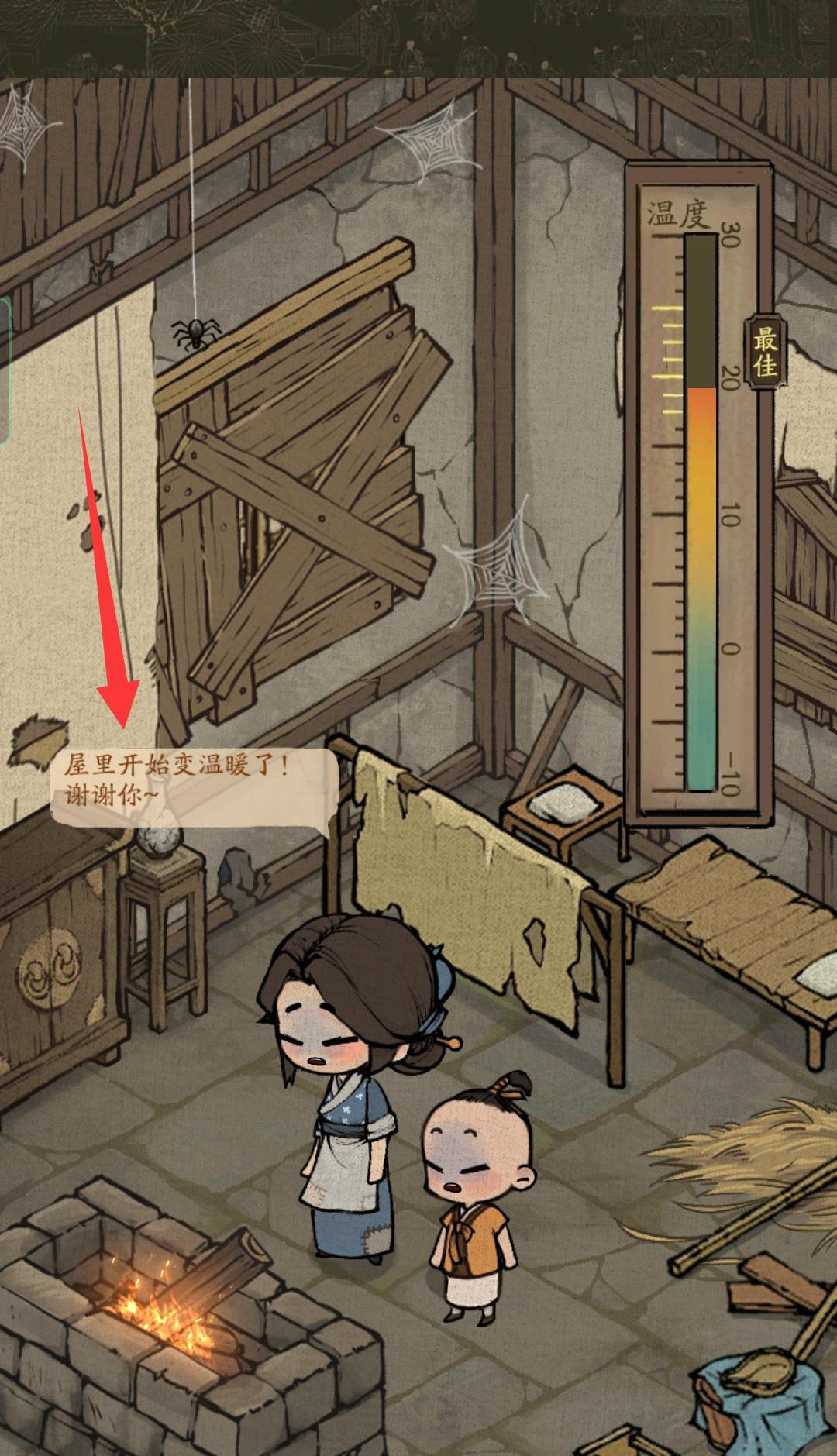This screenshot has width=837, height=1456.
Task: Tap the straw pile on the floor
Action: tap(744, 1162)
